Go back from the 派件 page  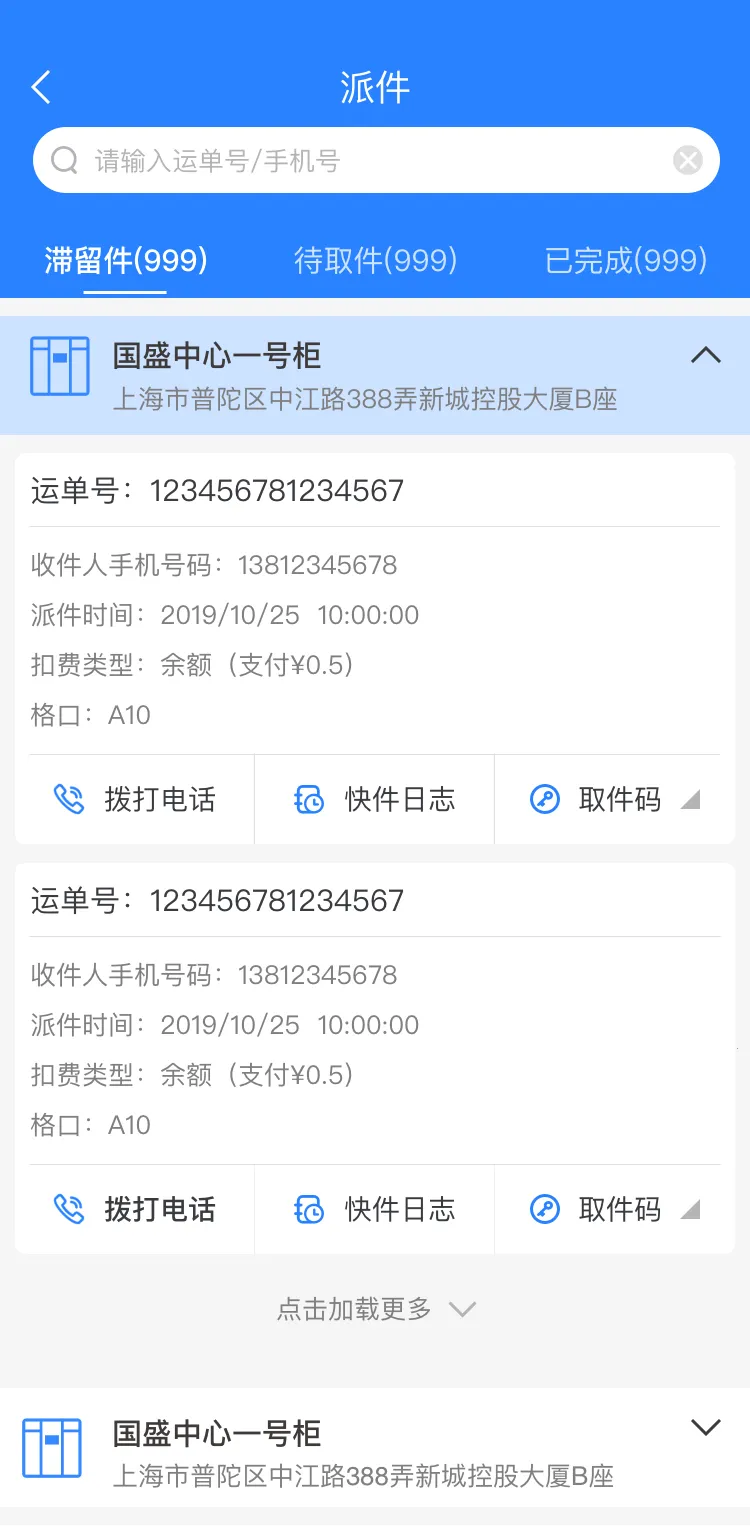click(41, 88)
